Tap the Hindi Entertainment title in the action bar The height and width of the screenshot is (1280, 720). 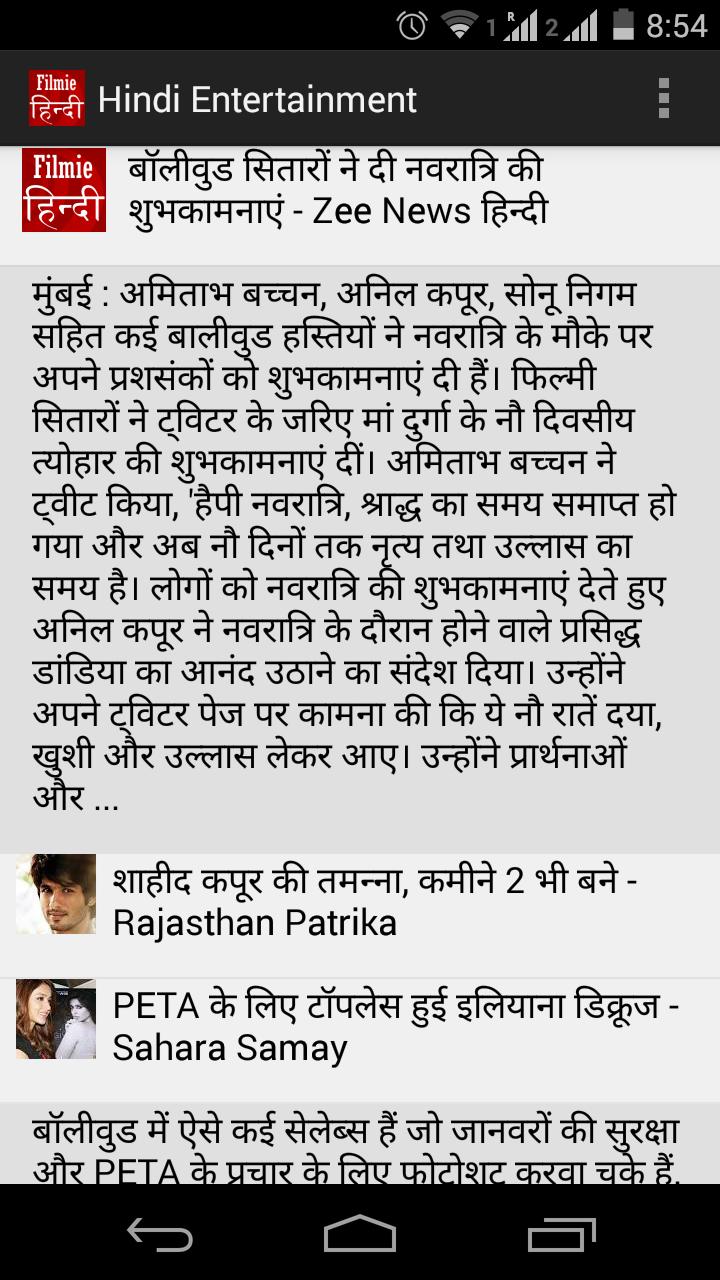click(x=256, y=99)
